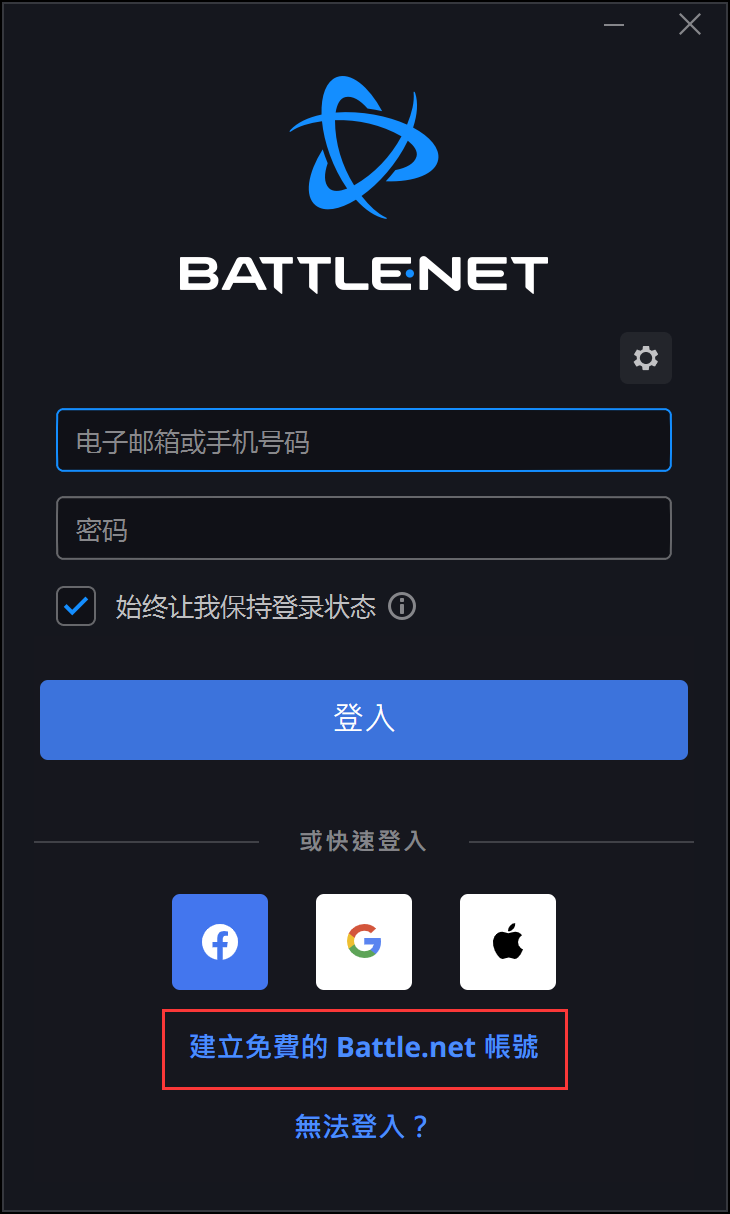Focus the 电子邮箱或手机号码 field
This screenshot has height=1214, width=730.
[364, 440]
